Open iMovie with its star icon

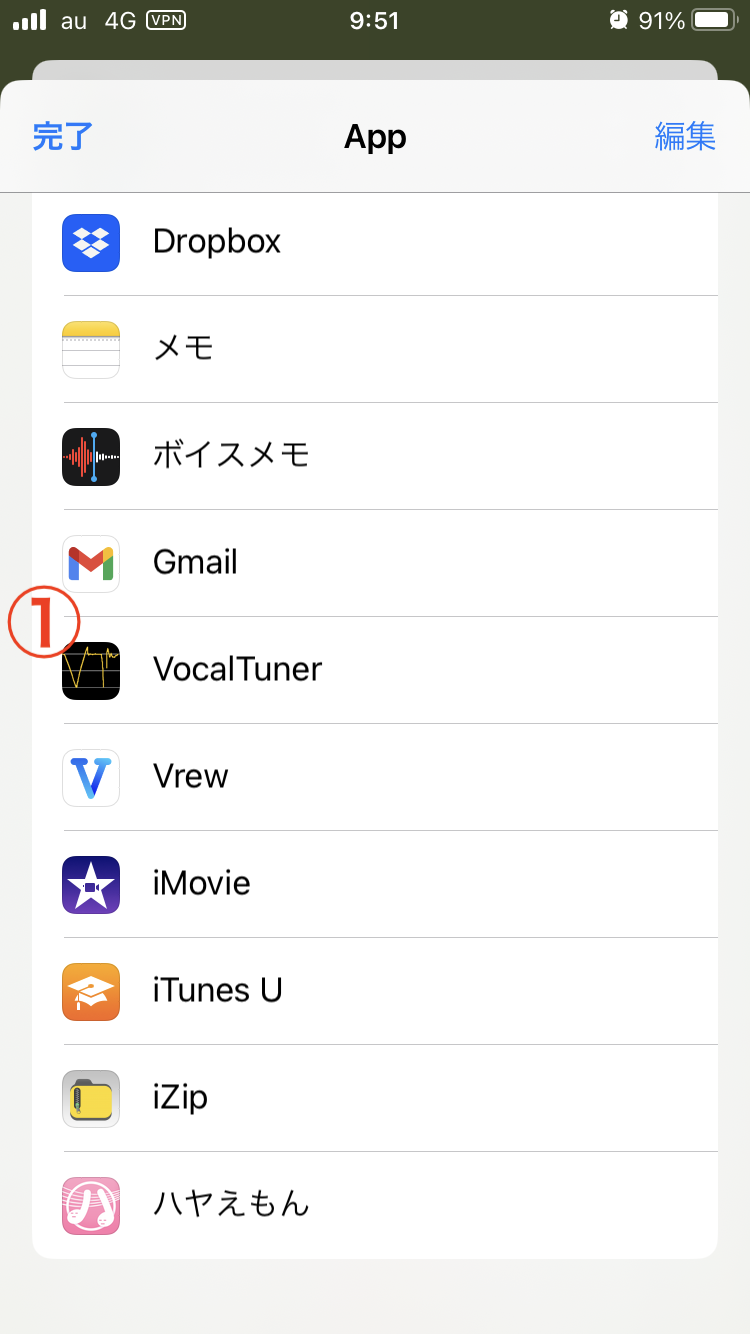click(90, 884)
